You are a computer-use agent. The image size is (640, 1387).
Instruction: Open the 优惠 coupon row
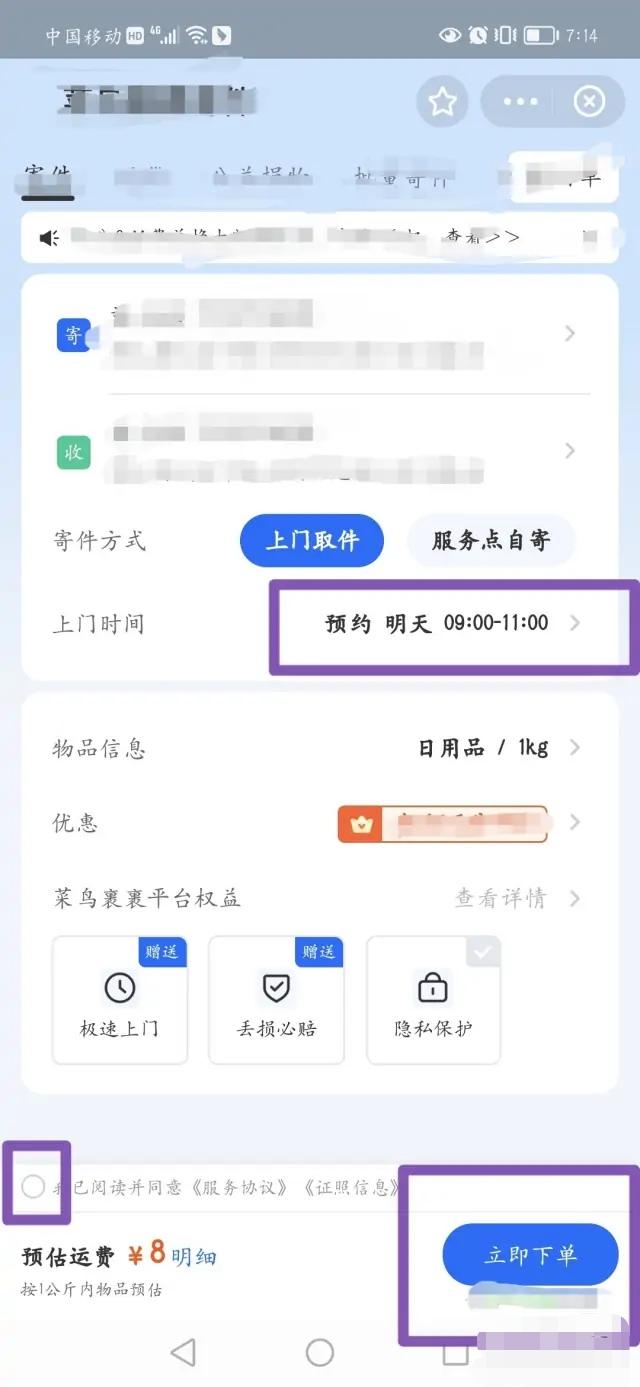(x=450, y=823)
